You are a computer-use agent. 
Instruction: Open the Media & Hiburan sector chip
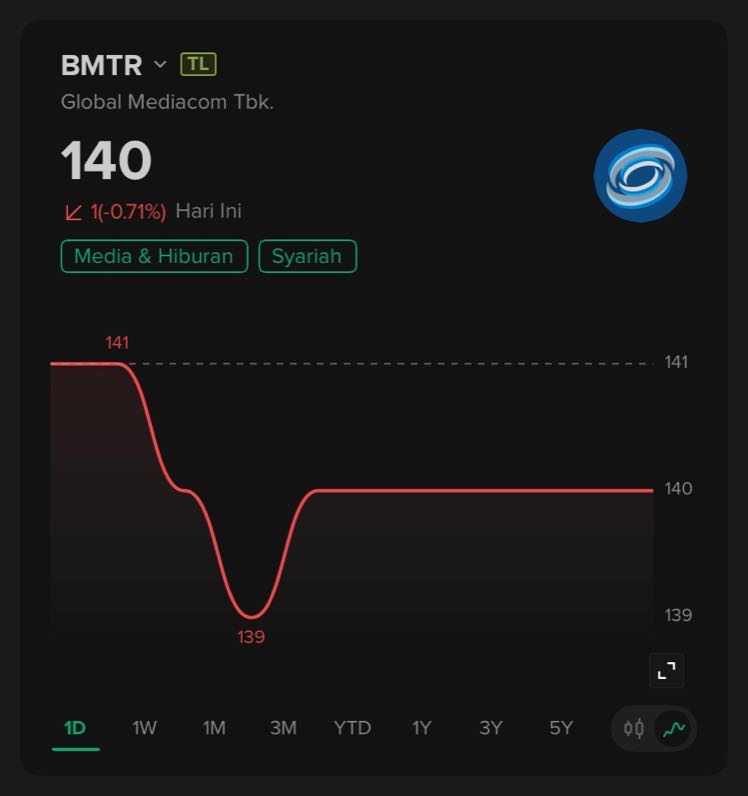(154, 256)
